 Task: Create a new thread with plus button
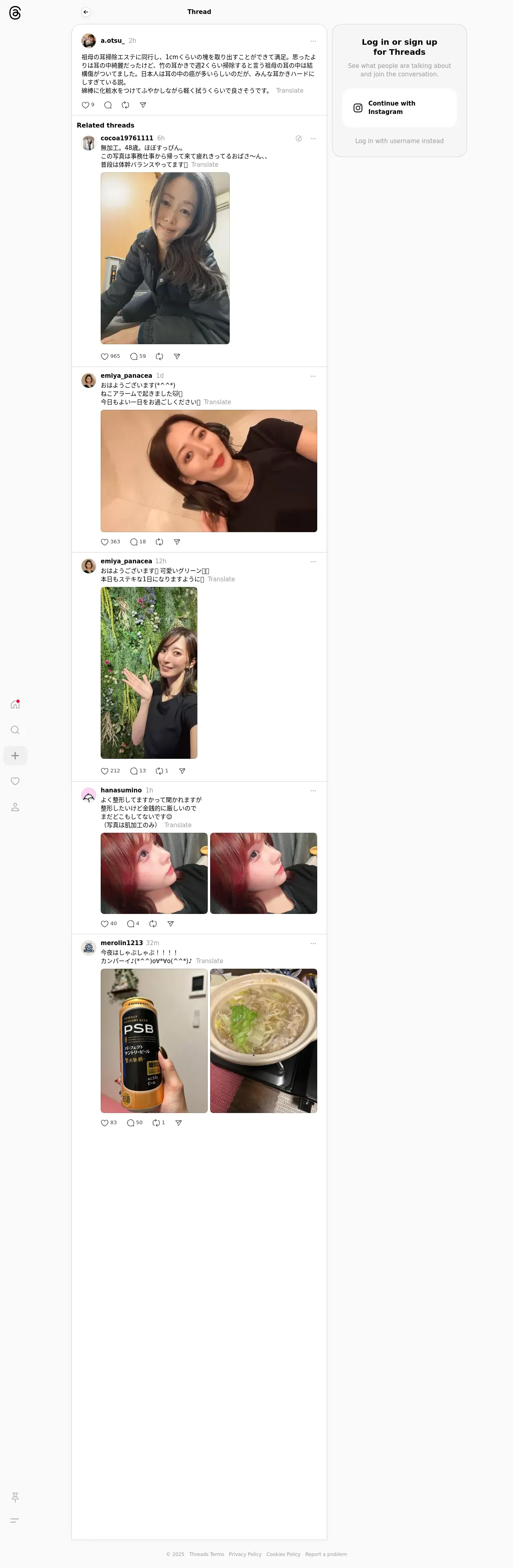[x=15, y=755]
